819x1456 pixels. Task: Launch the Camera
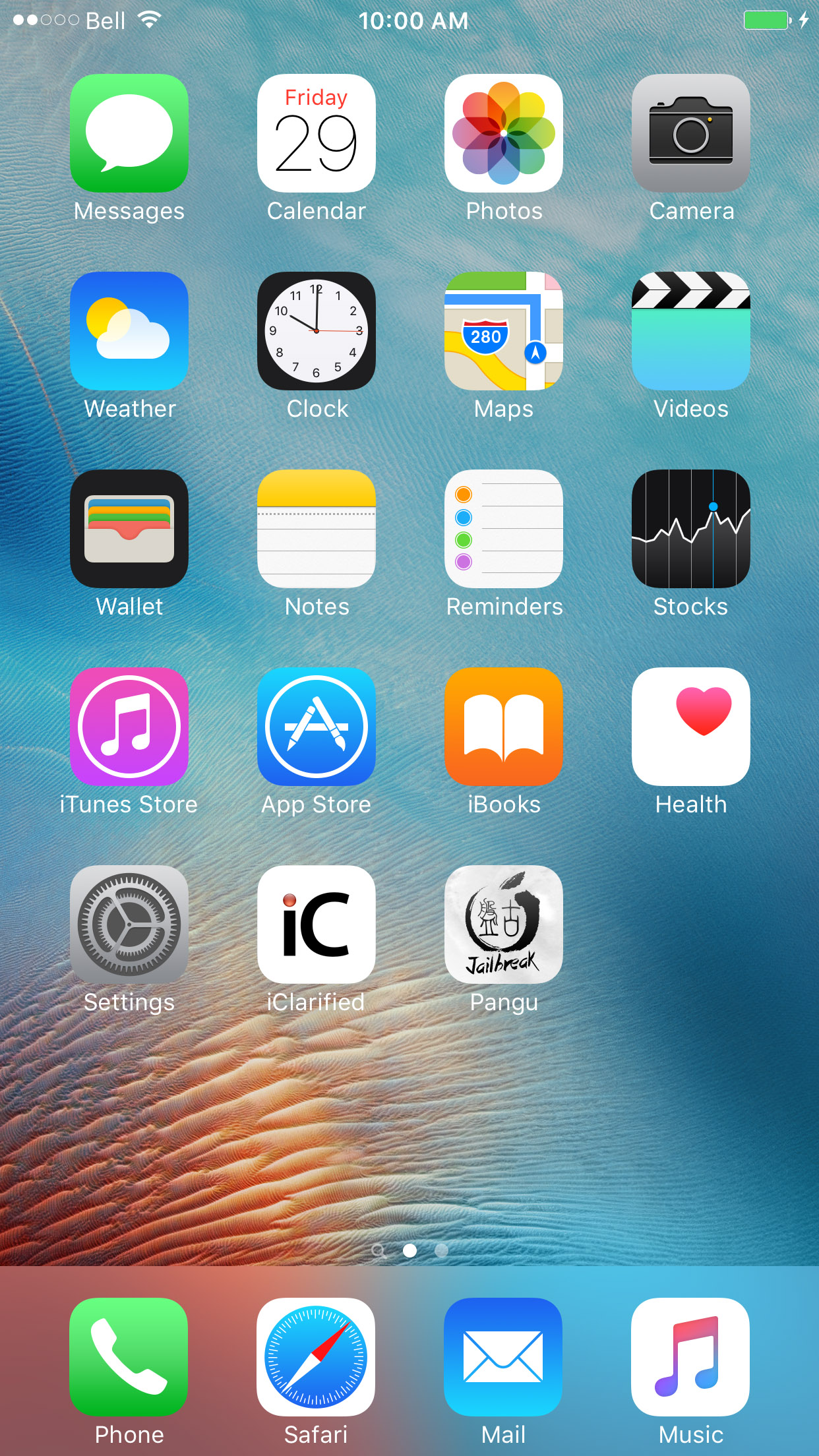[x=691, y=133]
